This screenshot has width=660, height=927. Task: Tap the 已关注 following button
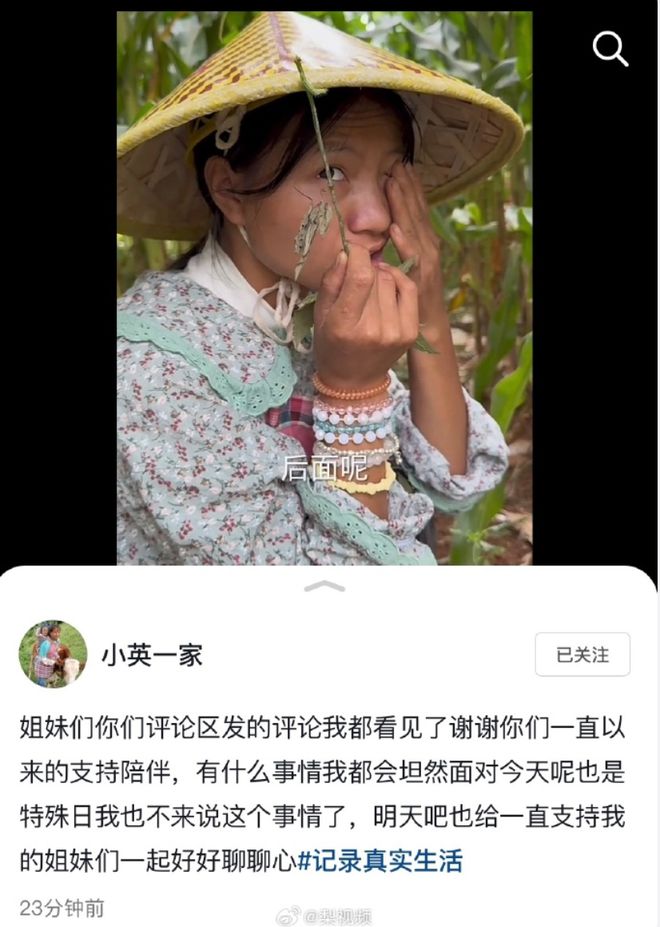click(582, 655)
